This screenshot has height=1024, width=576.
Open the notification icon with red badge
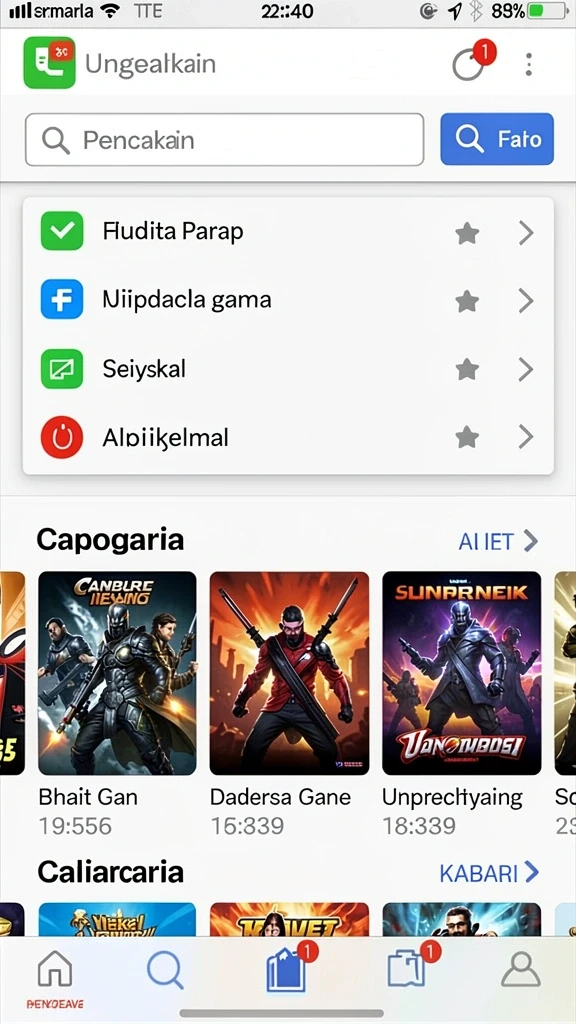472,61
